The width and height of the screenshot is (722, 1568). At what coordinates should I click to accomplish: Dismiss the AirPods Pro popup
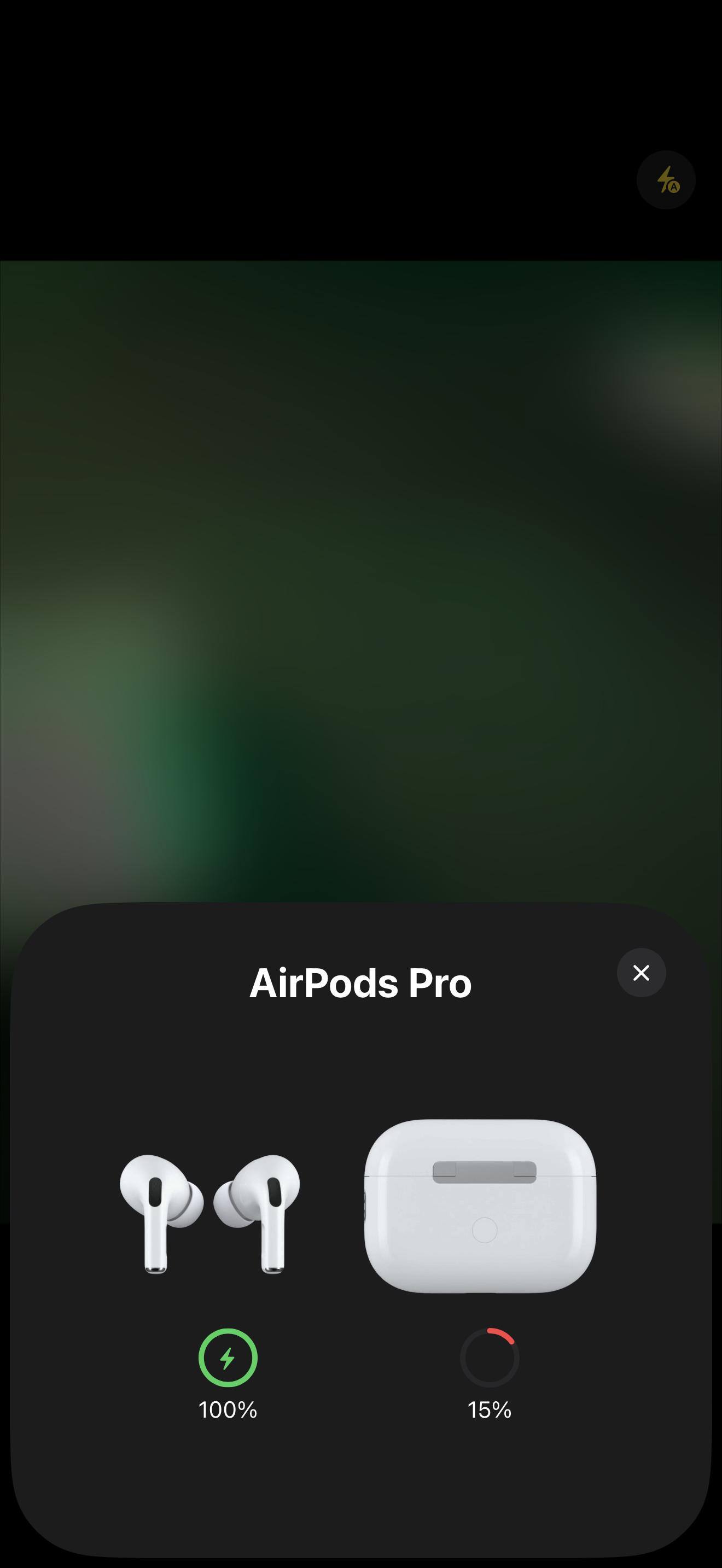coord(641,973)
